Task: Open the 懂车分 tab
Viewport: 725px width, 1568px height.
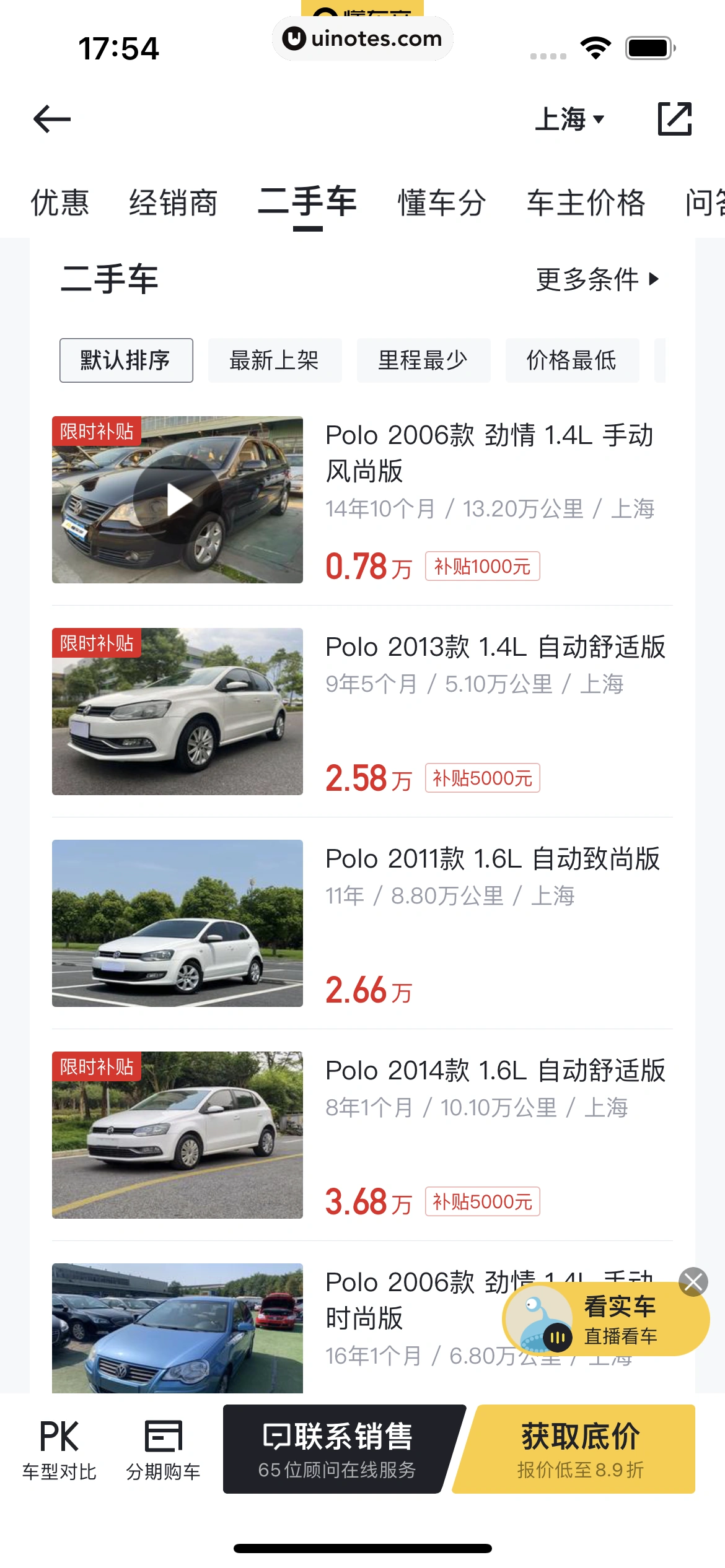Action: pos(441,203)
